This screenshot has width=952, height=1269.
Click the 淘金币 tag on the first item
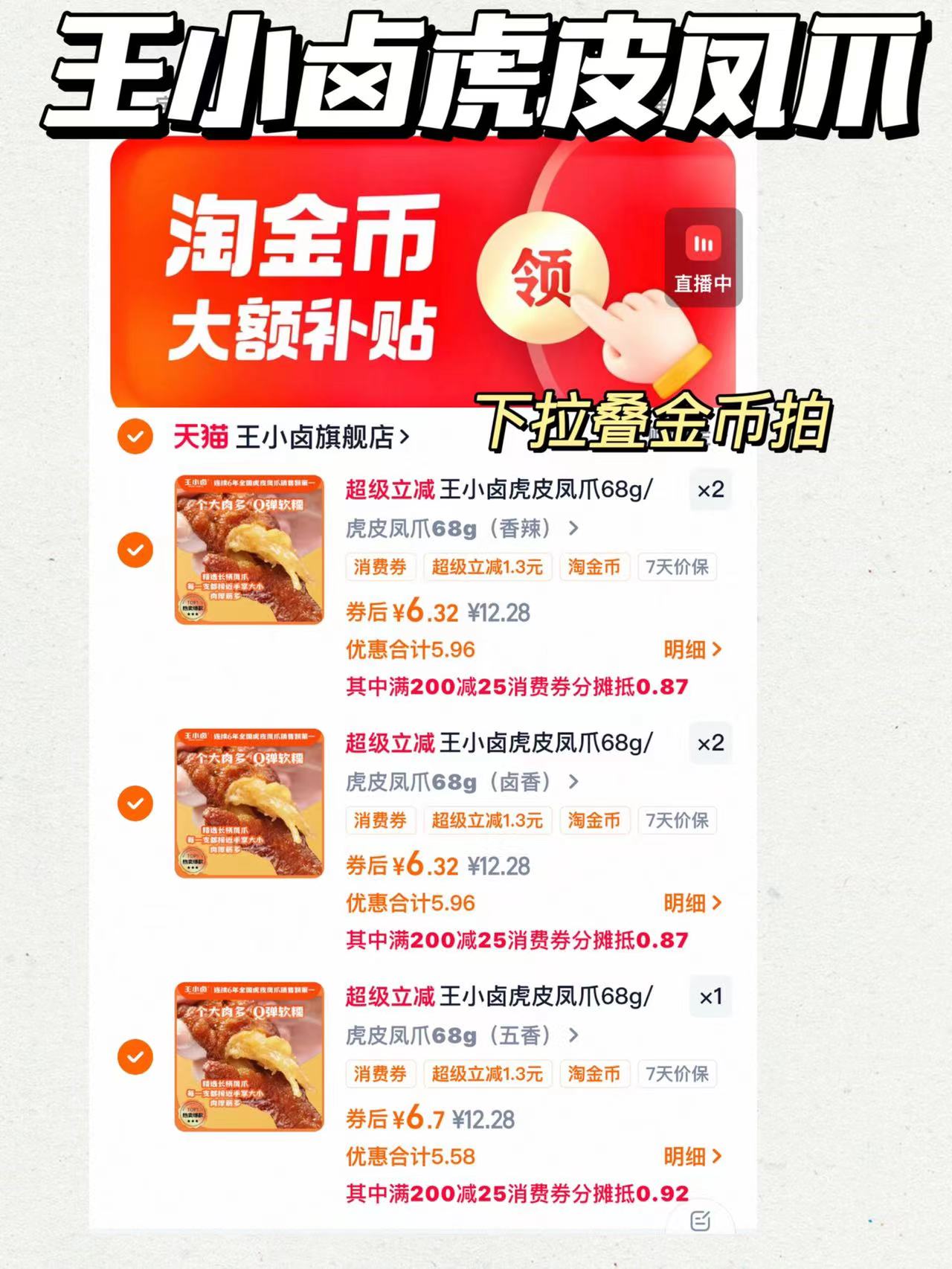pos(594,567)
